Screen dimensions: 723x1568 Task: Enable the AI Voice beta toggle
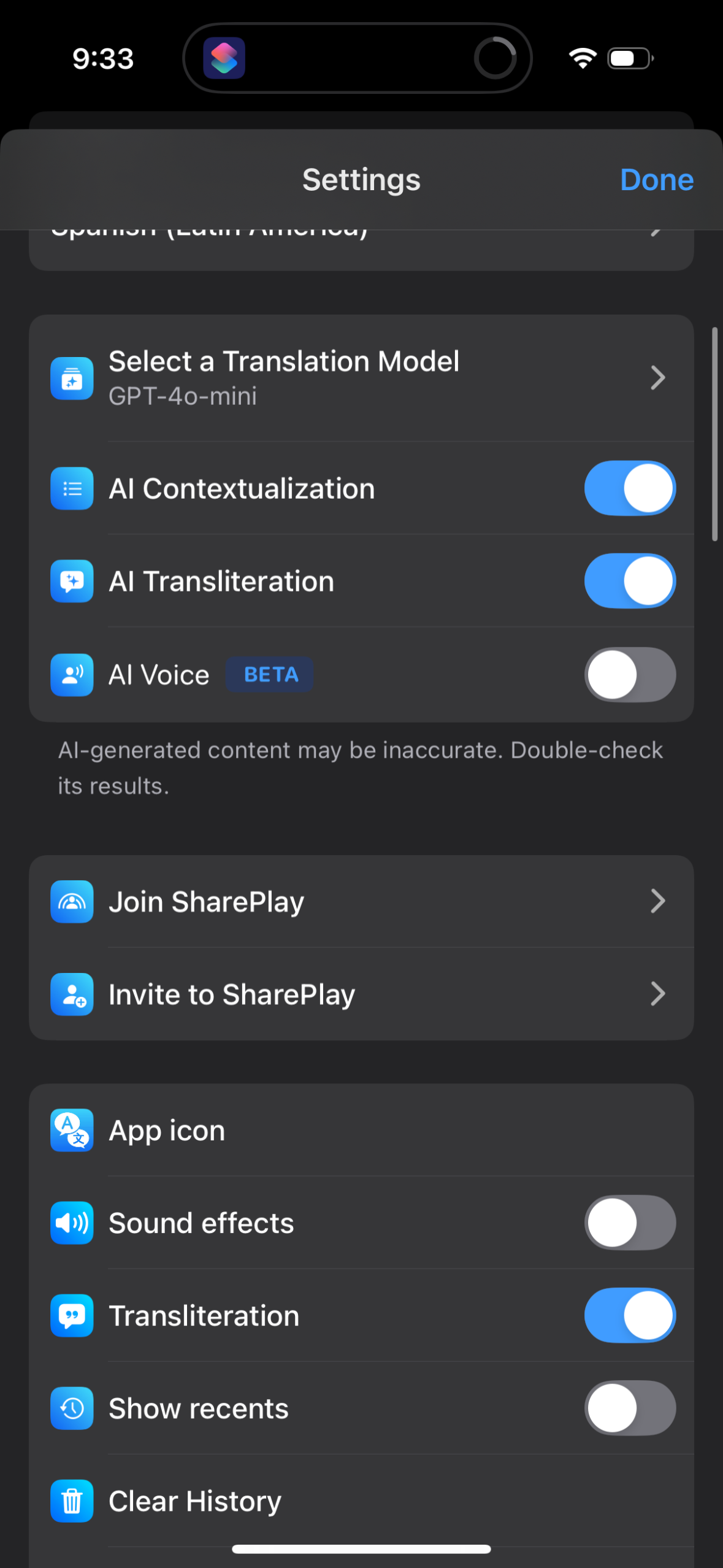pos(630,674)
